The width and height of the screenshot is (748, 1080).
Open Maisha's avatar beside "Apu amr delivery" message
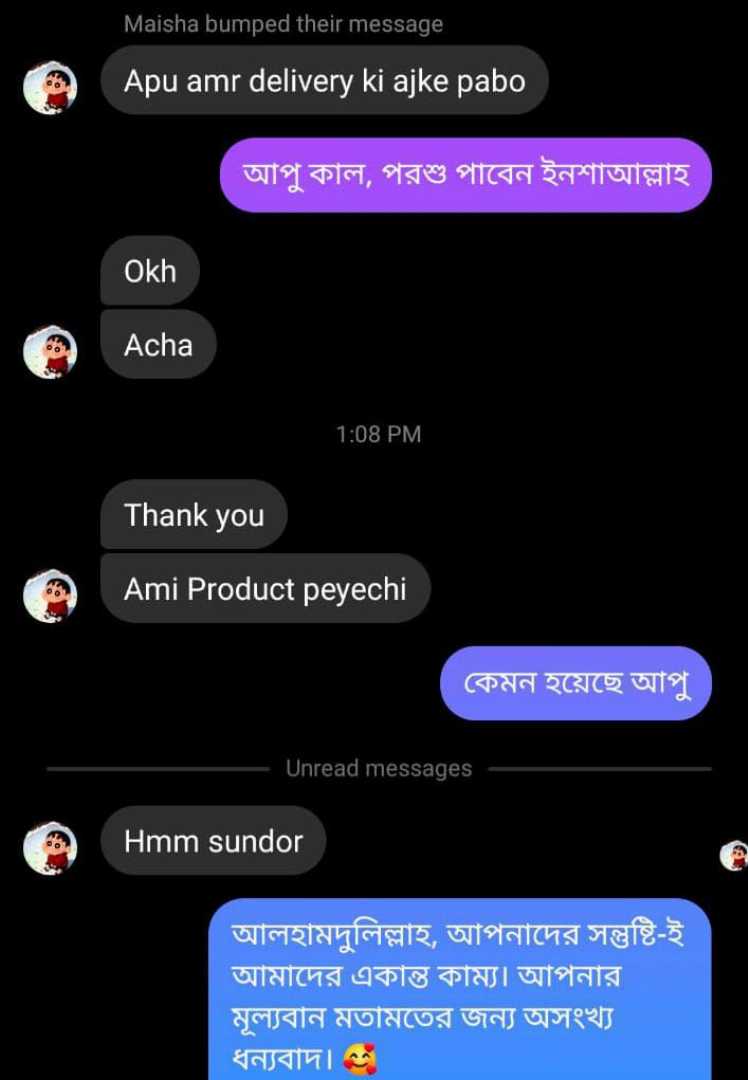click(50, 89)
